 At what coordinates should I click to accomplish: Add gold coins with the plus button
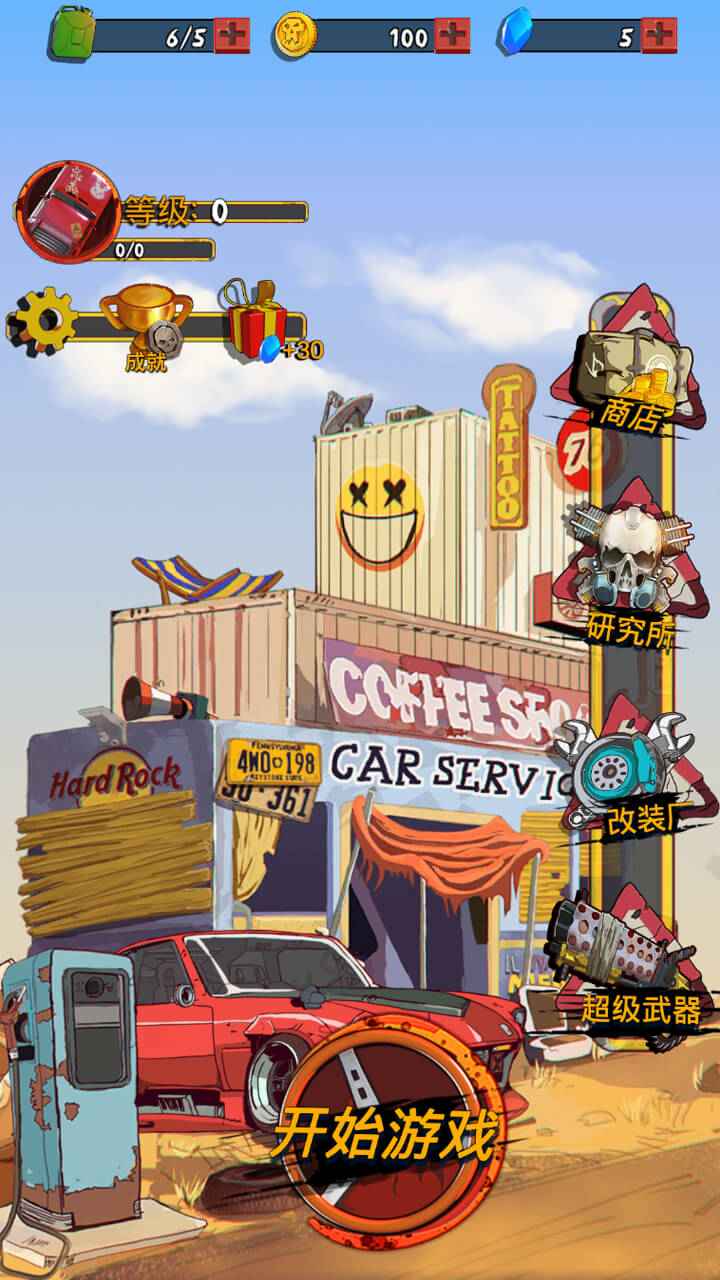[452, 36]
